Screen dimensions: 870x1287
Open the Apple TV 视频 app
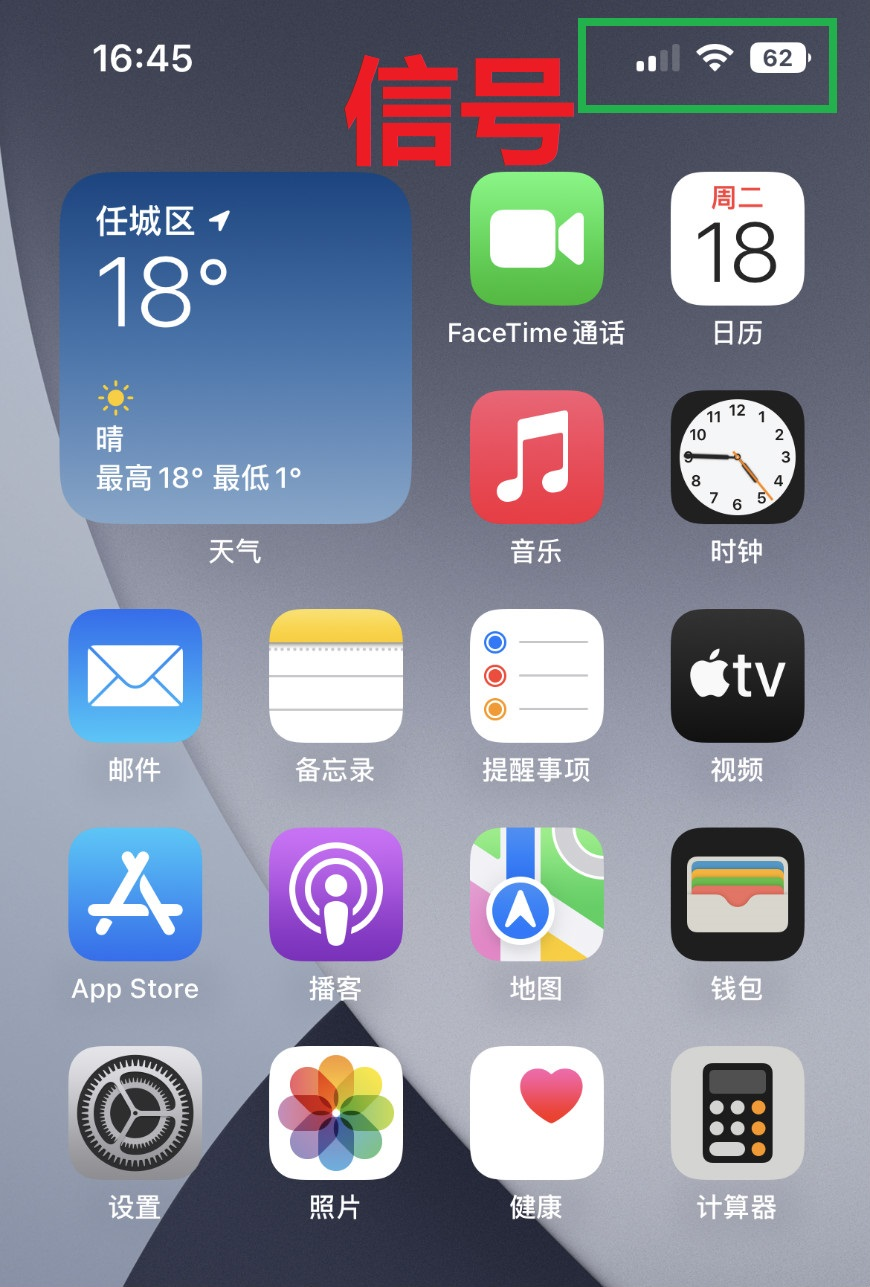(x=737, y=675)
